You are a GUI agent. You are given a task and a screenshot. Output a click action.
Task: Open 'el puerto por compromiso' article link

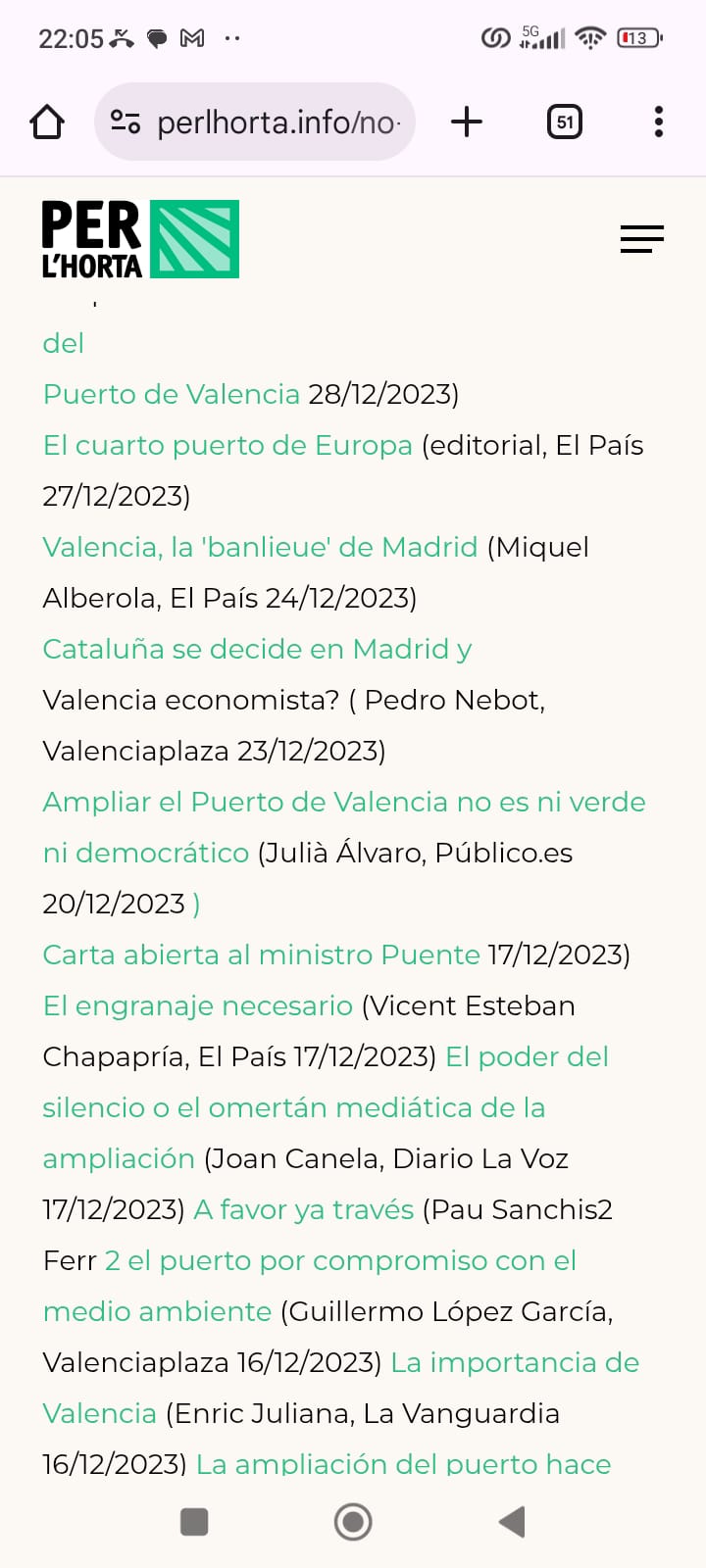coord(339,1260)
